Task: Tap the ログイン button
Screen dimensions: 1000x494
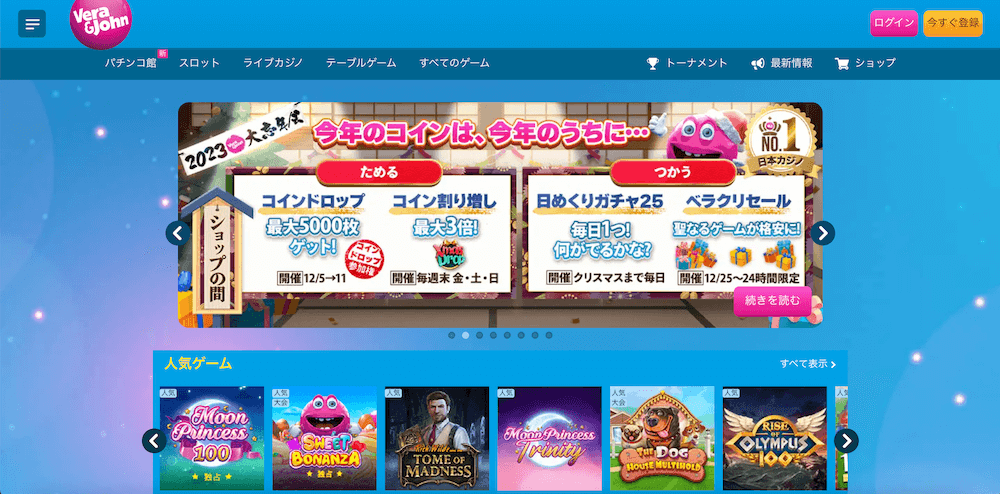Action: pos(893,23)
